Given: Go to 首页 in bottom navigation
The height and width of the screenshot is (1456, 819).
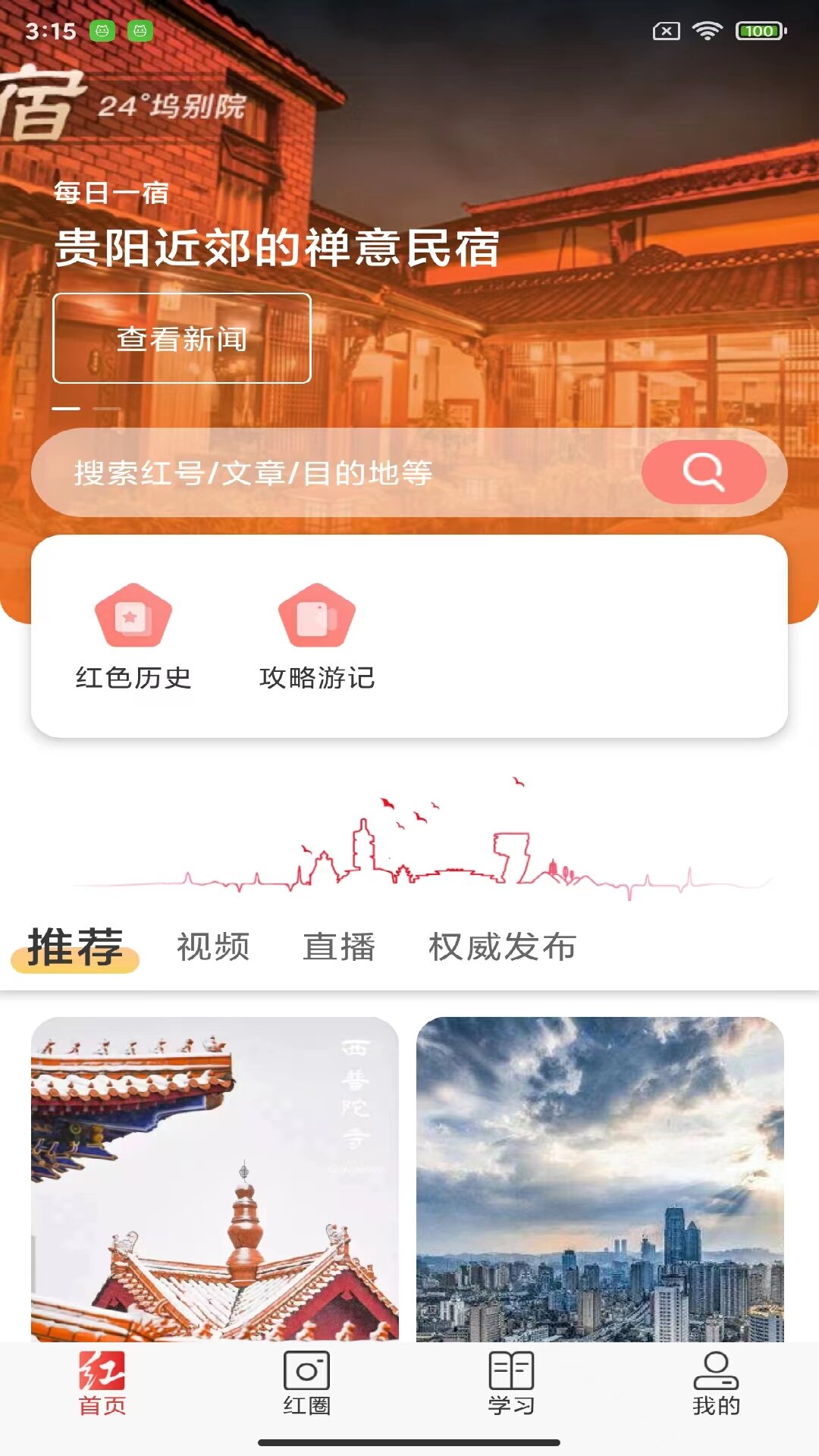Looking at the screenshot, I should click(x=102, y=1384).
